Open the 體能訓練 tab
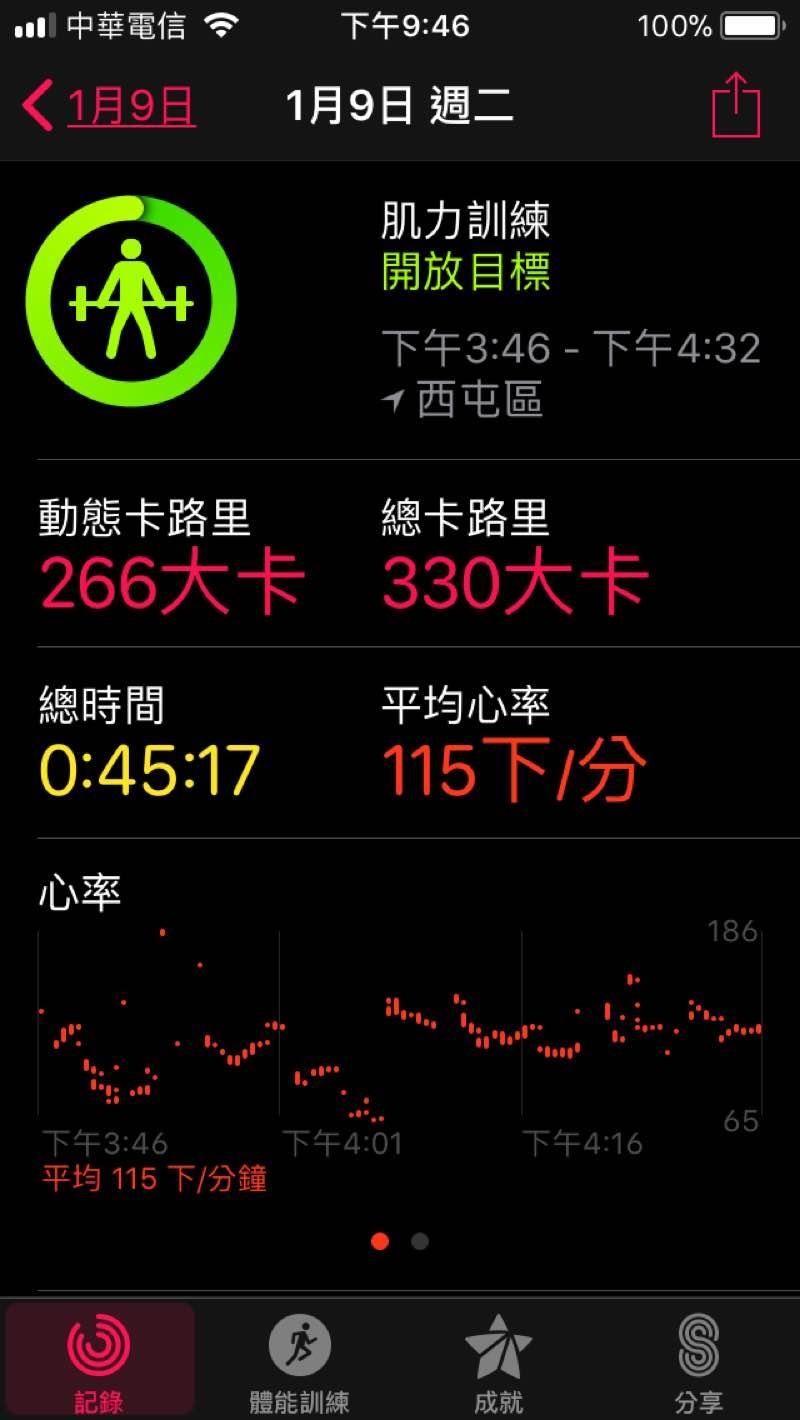The width and height of the screenshot is (800, 1420). coord(299,1358)
